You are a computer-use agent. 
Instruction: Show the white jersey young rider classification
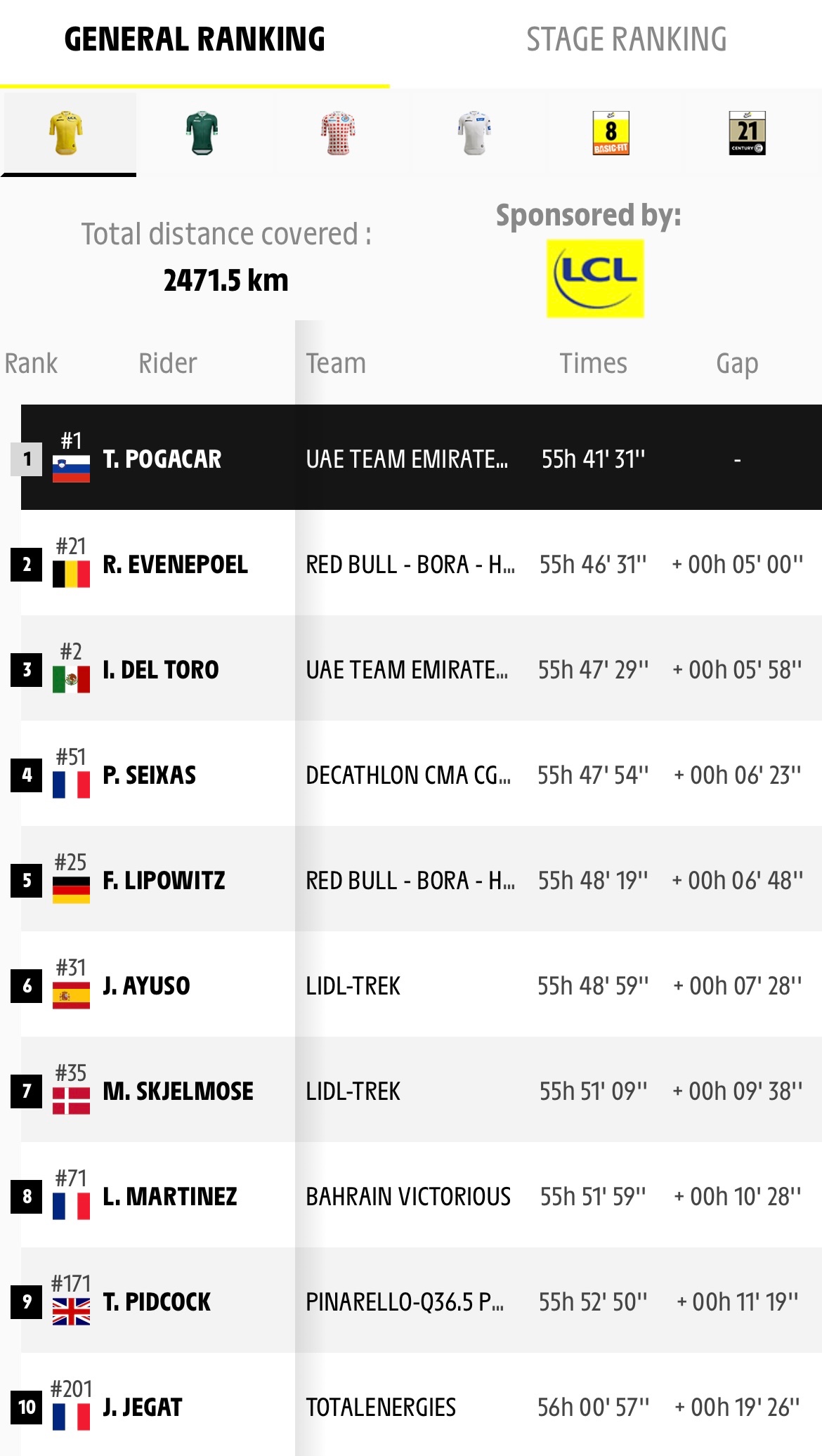point(475,133)
